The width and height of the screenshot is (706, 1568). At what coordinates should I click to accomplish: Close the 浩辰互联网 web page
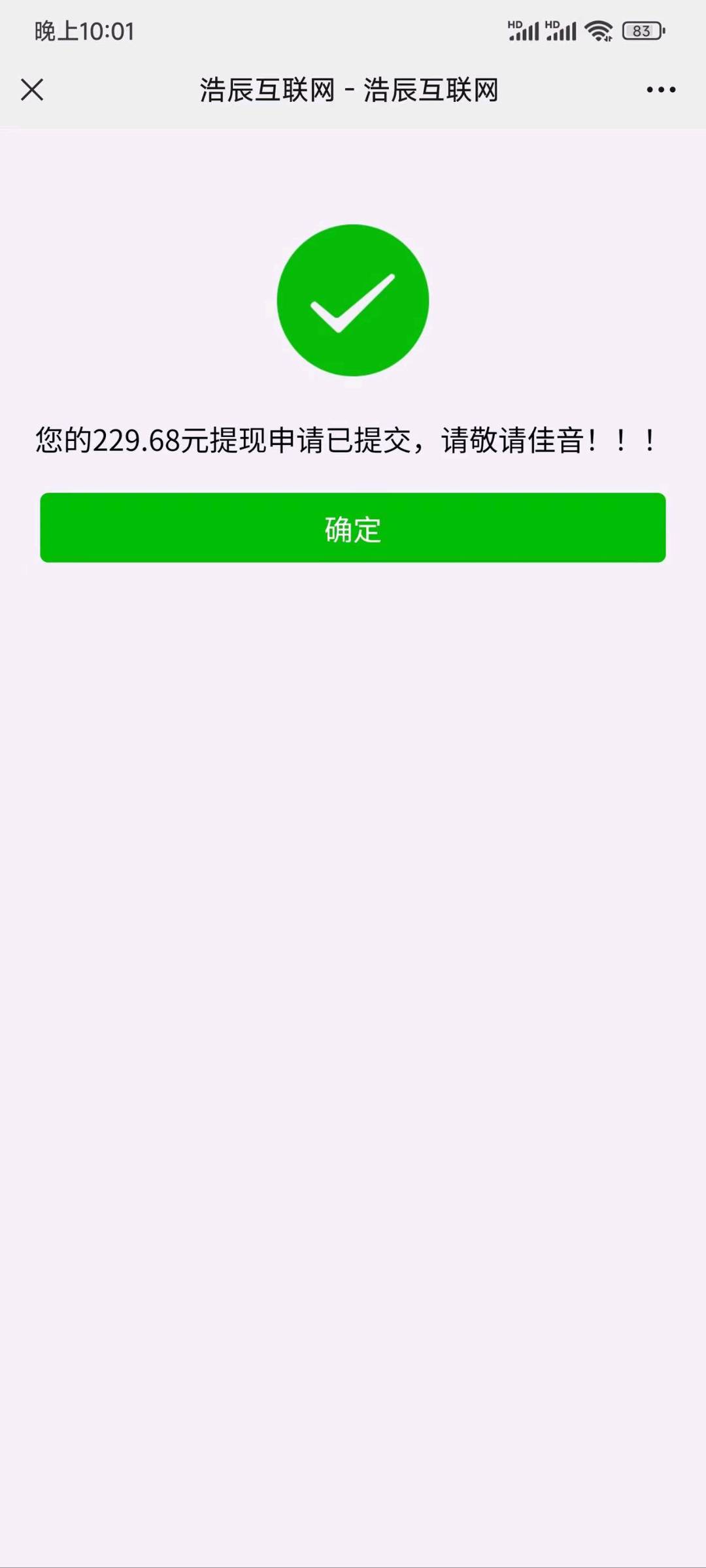pos(32,90)
